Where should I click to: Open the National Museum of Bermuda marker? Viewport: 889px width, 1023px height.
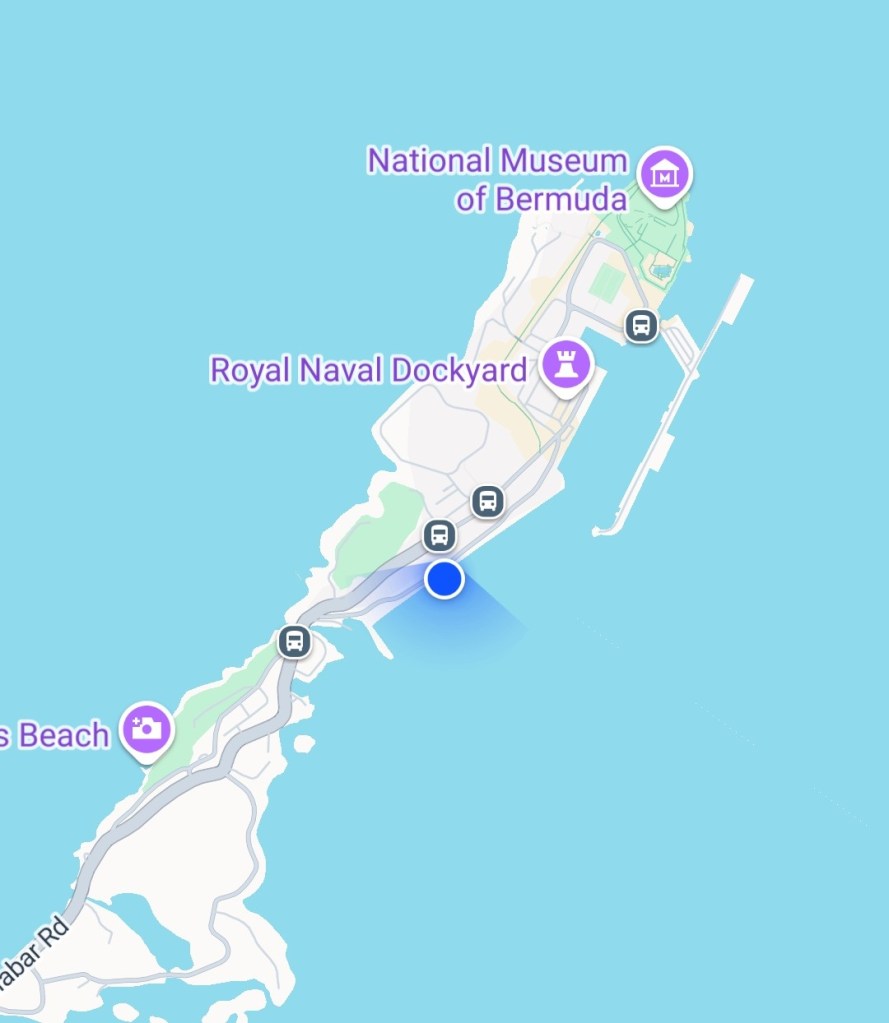pyautogui.click(x=665, y=176)
